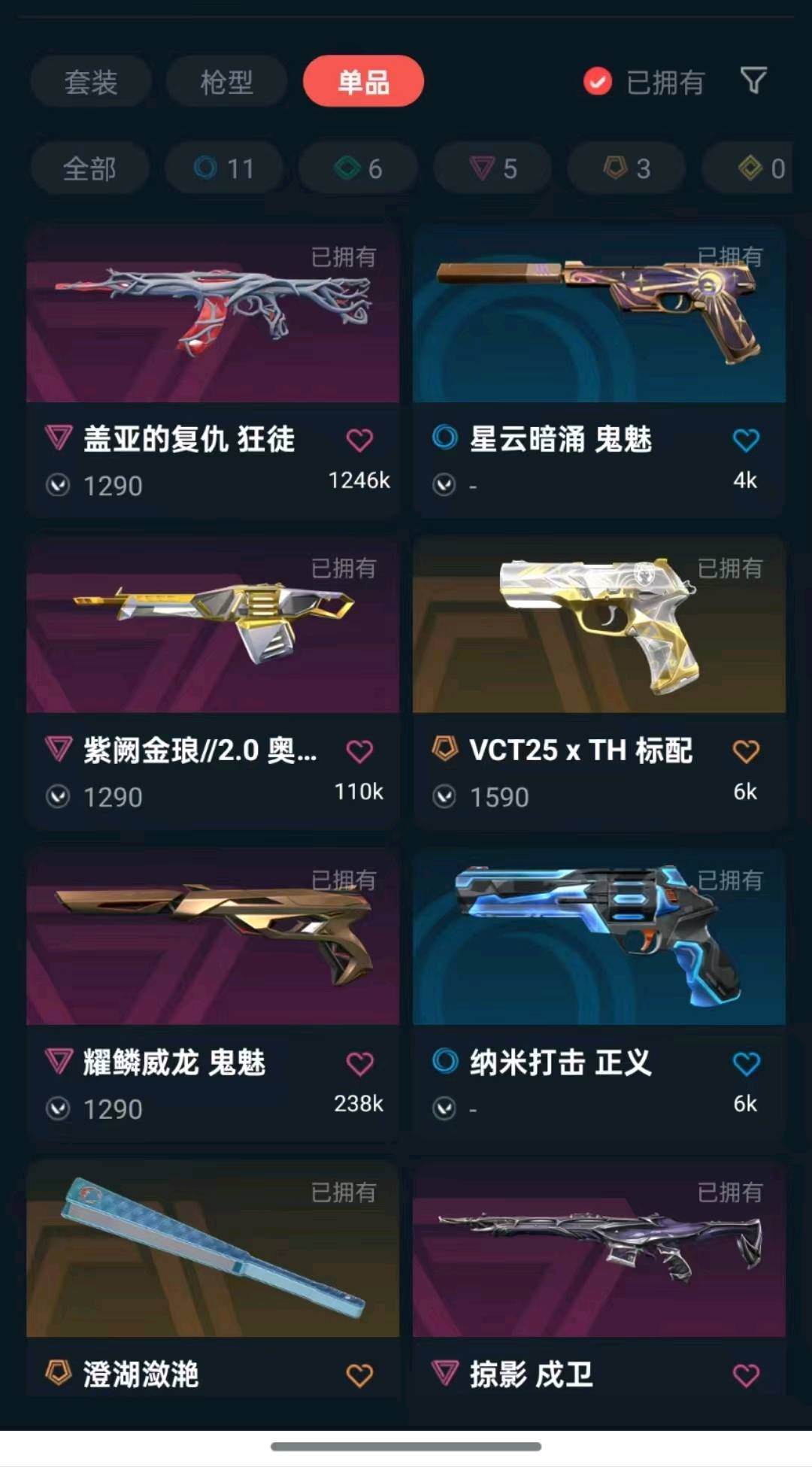Screen dimensions: 812x1467
Task: Open the 纳米打击 正义 skin card
Action: point(599,994)
